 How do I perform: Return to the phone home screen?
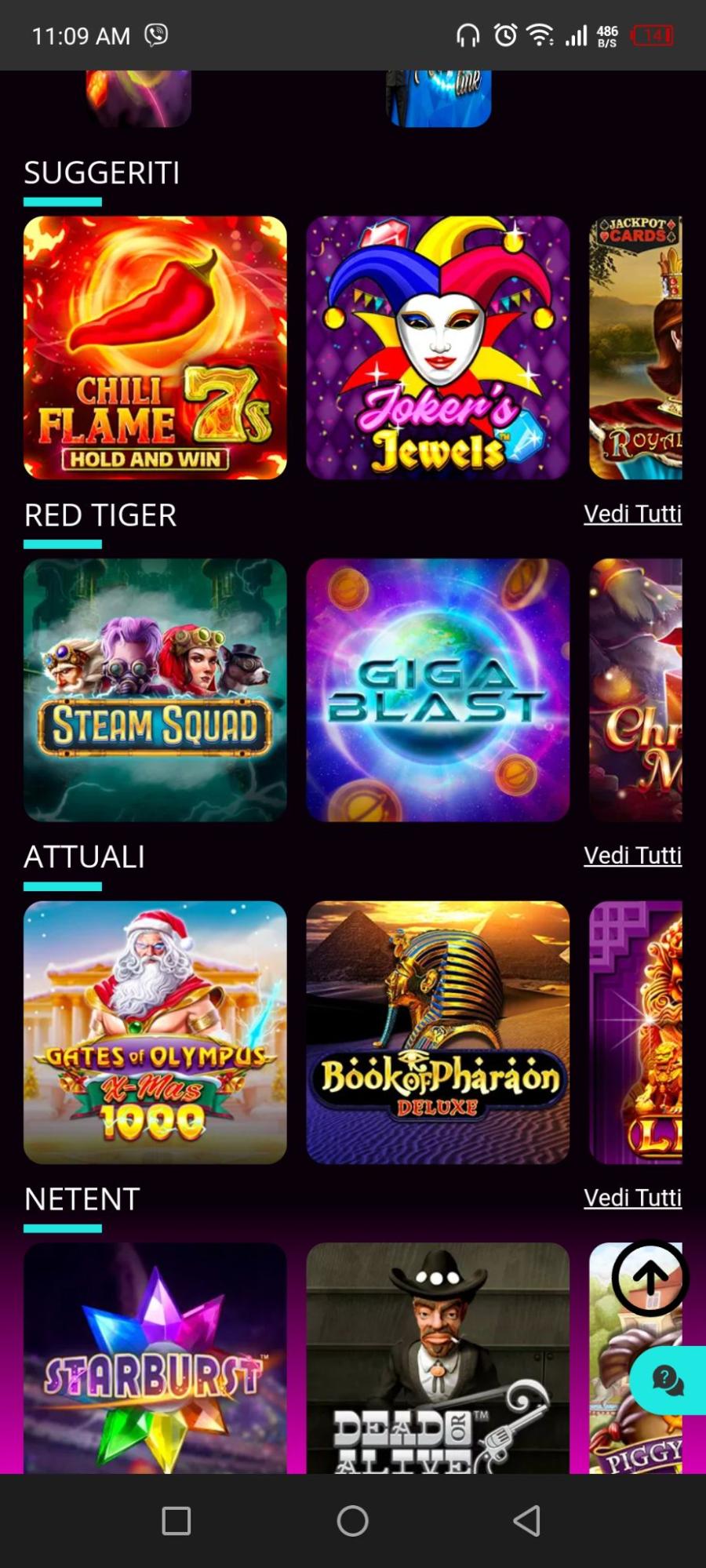click(352, 1520)
